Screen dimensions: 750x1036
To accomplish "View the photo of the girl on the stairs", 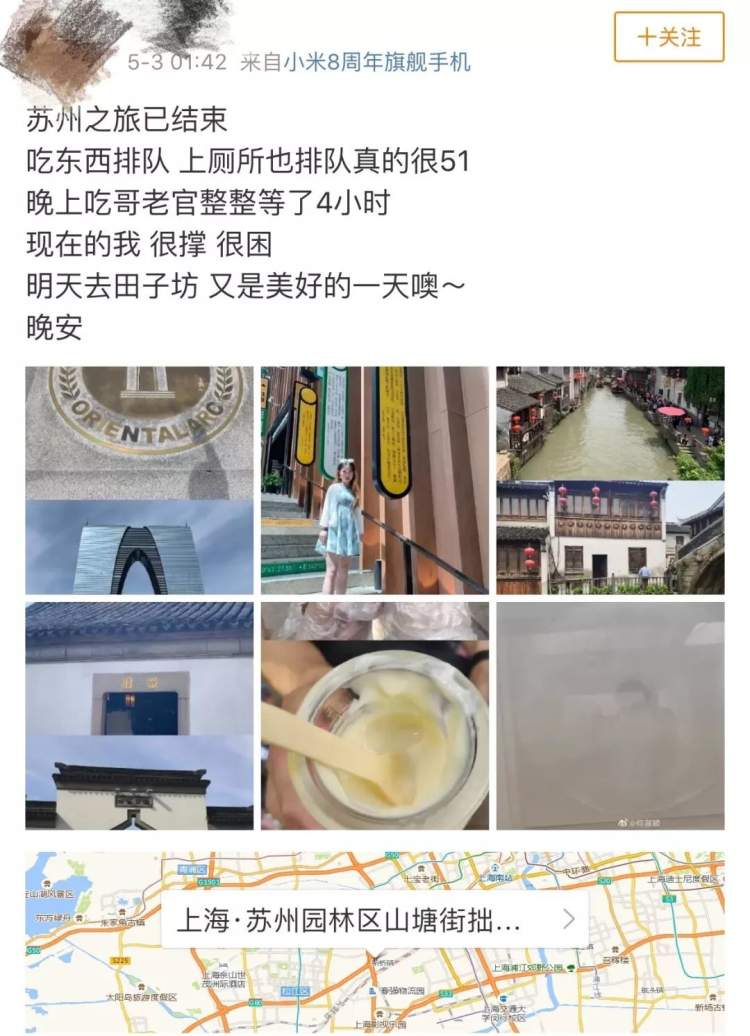I will pyautogui.click(x=375, y=480).
